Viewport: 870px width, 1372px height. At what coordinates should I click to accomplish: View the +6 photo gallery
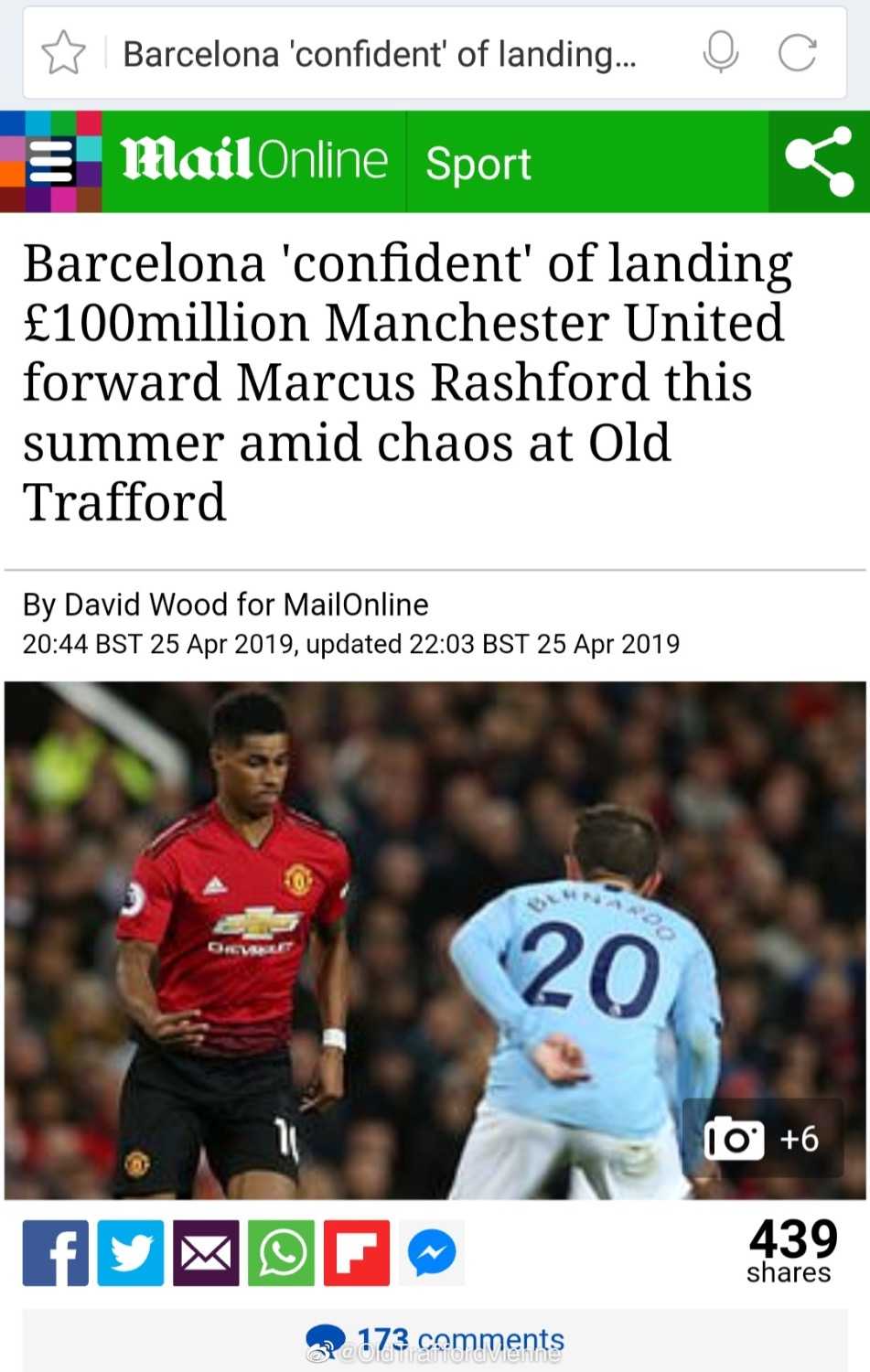click(762, 1139)
